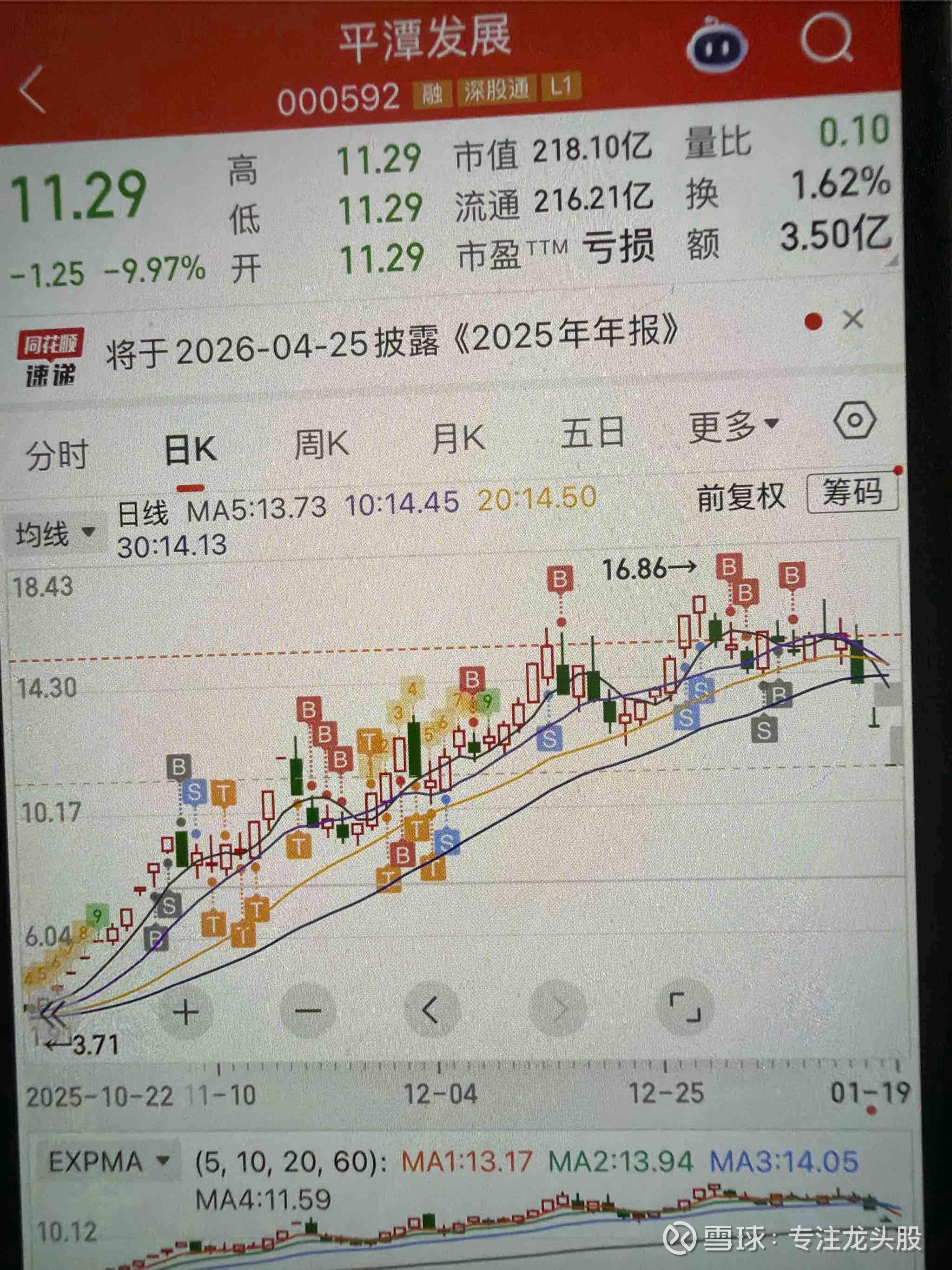Switch to the 分时 chart tab
Viewport: 952px width, 1270px height.
tap(57, 454)
